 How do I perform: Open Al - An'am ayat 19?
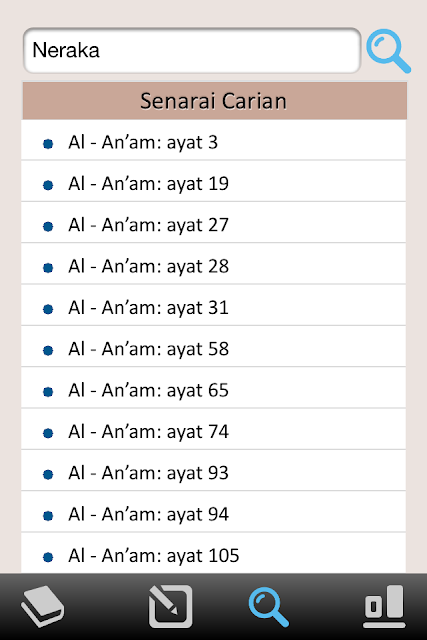[x=214, y=182]
